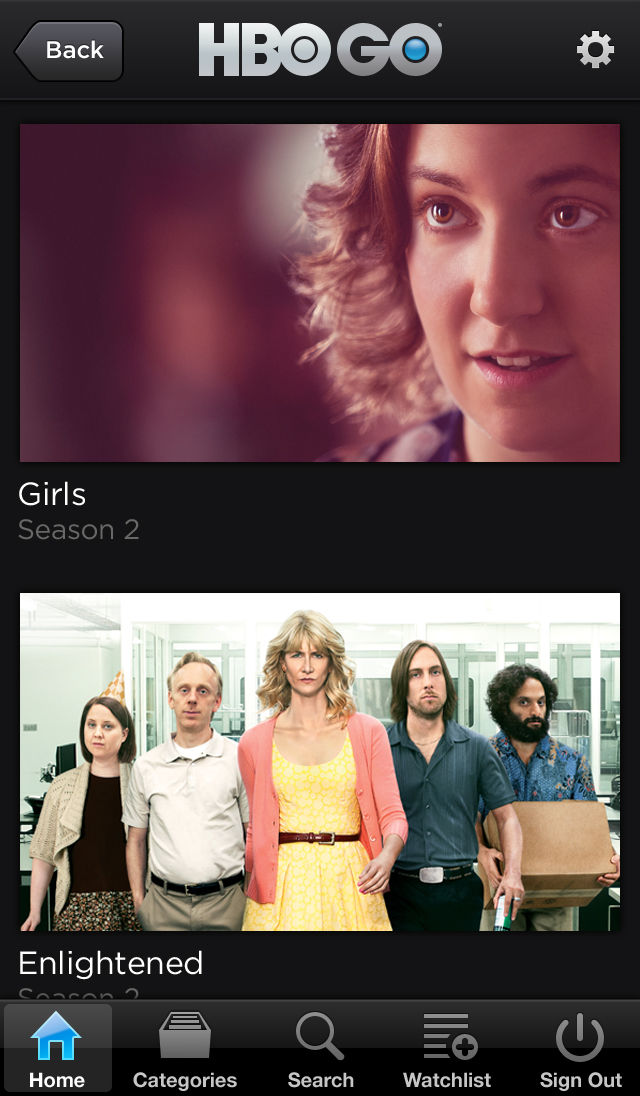This screenshot has width=640, height=1096.
Task: View the Watchlist tab
Action: [447, 1050]
